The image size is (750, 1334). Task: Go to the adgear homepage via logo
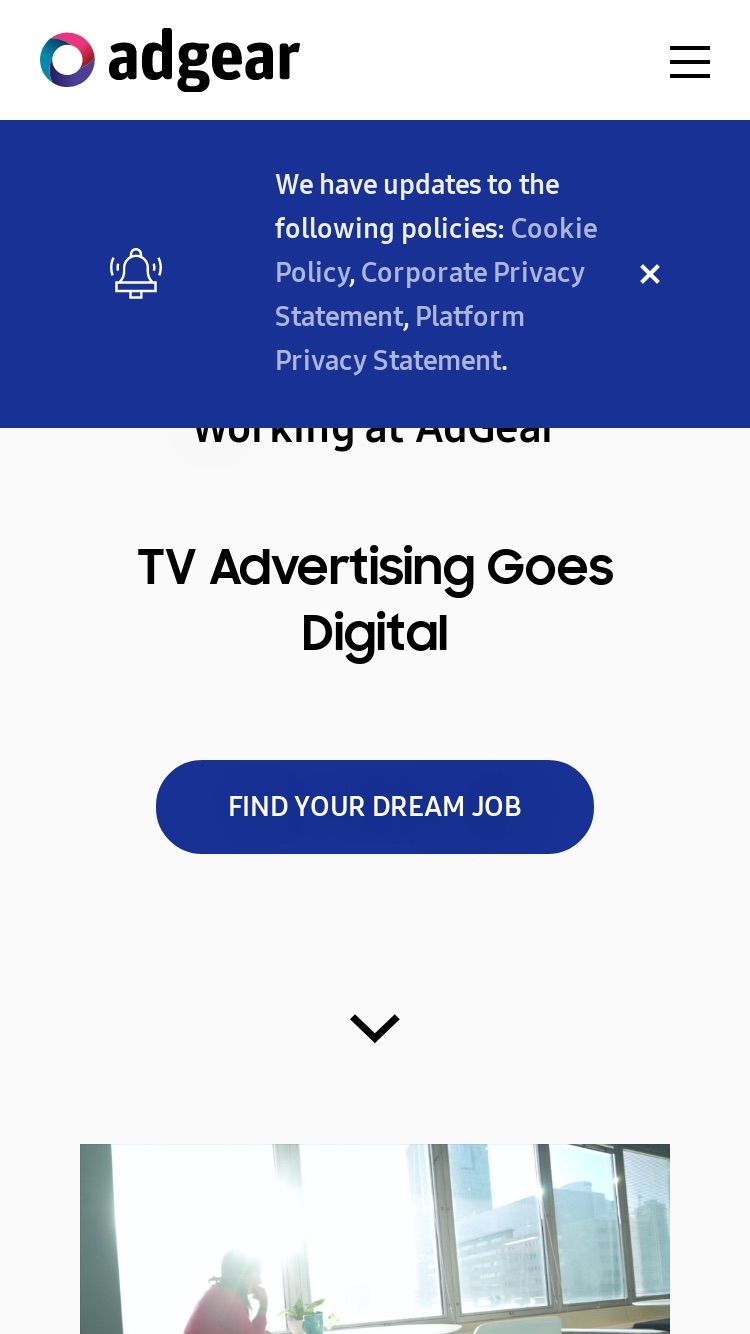(170, 60)
